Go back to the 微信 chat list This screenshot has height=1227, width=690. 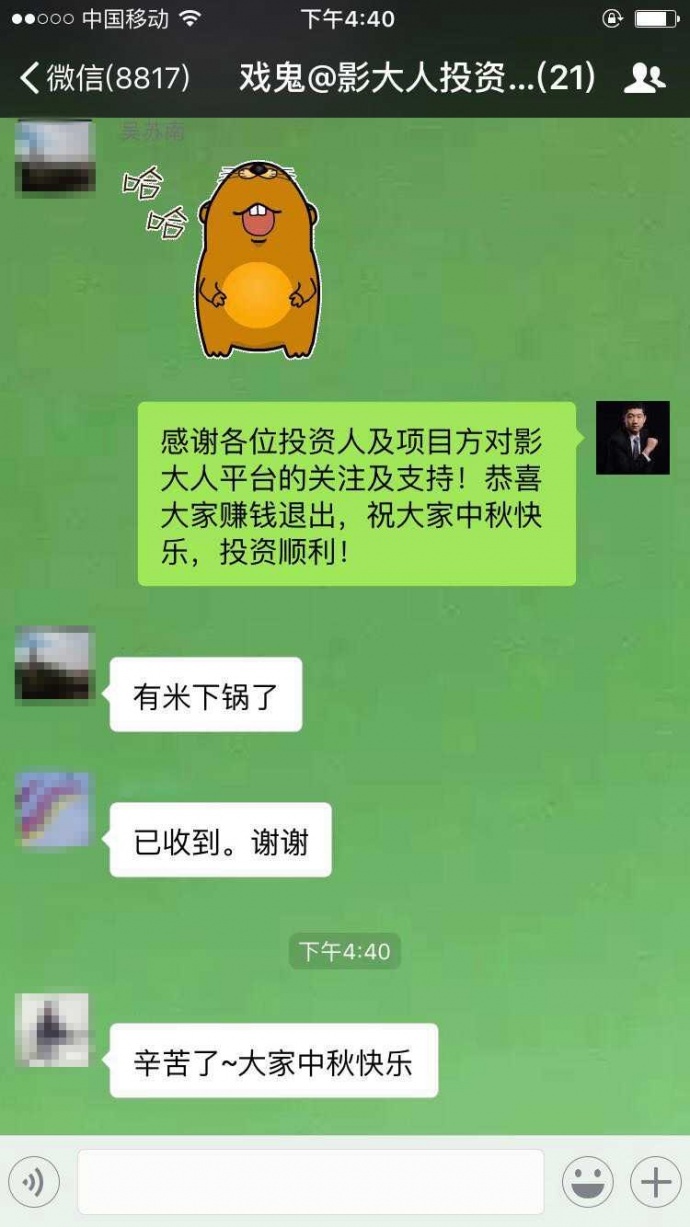click(105, 78)
